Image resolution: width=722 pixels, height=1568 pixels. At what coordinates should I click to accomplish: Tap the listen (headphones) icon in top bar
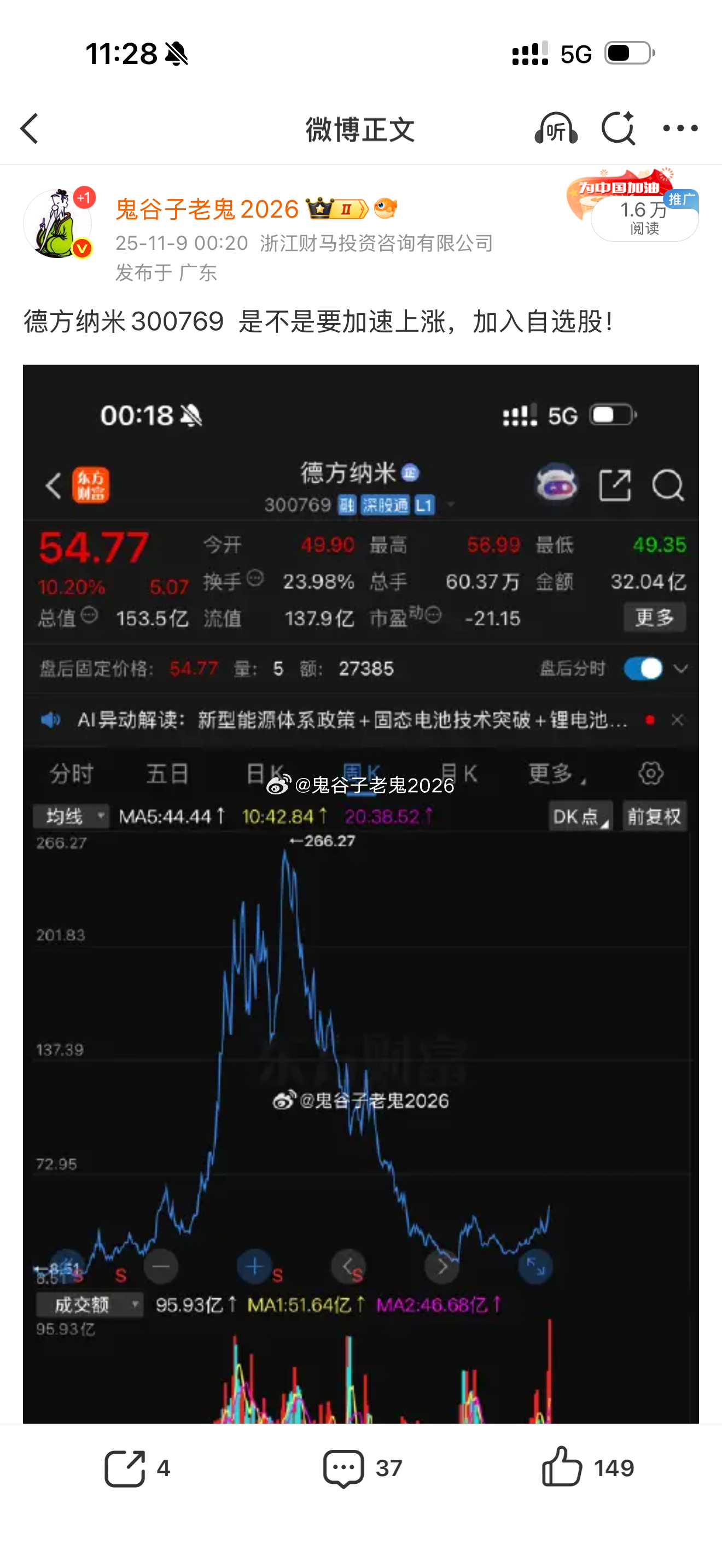[555, 129]
